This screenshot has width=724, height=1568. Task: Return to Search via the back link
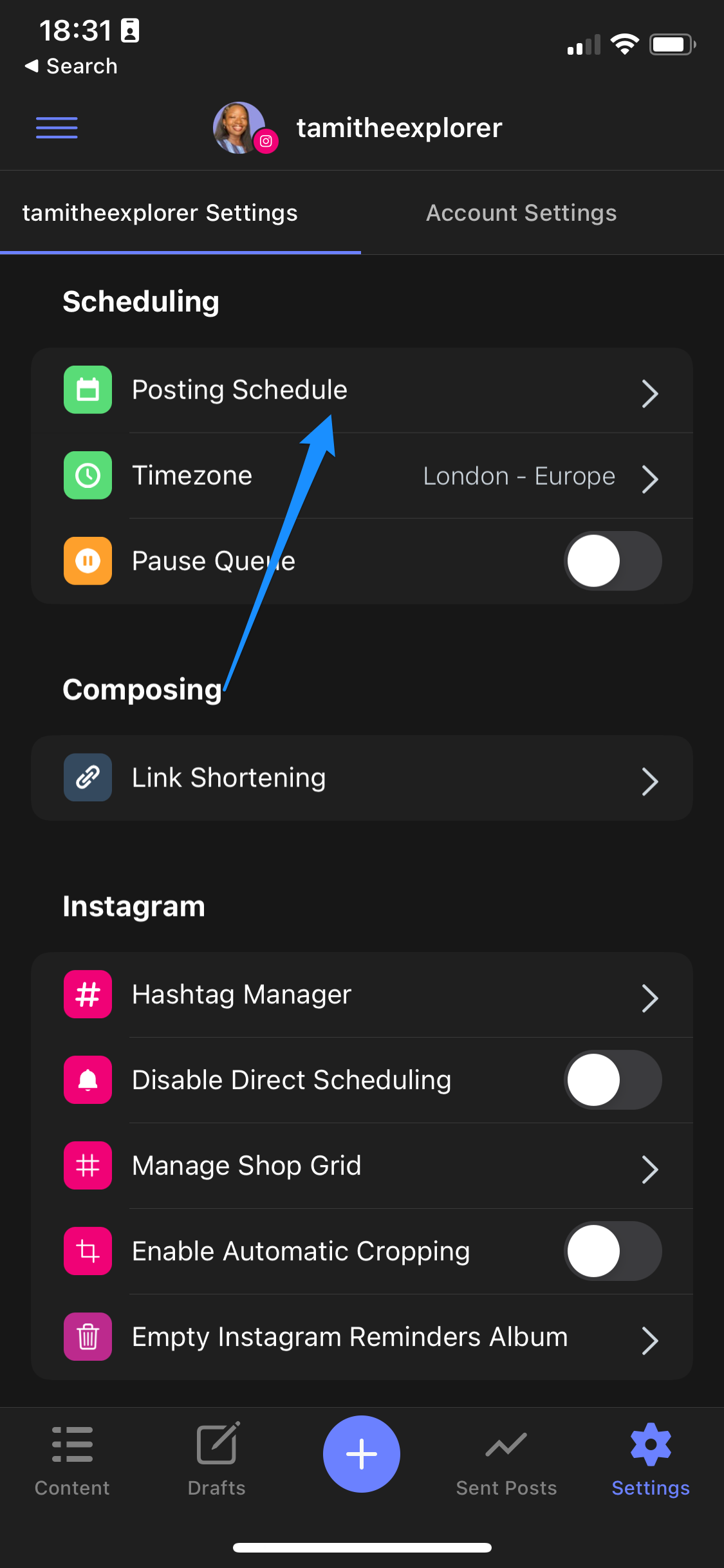pyautogui.click(x=71, y=66)
